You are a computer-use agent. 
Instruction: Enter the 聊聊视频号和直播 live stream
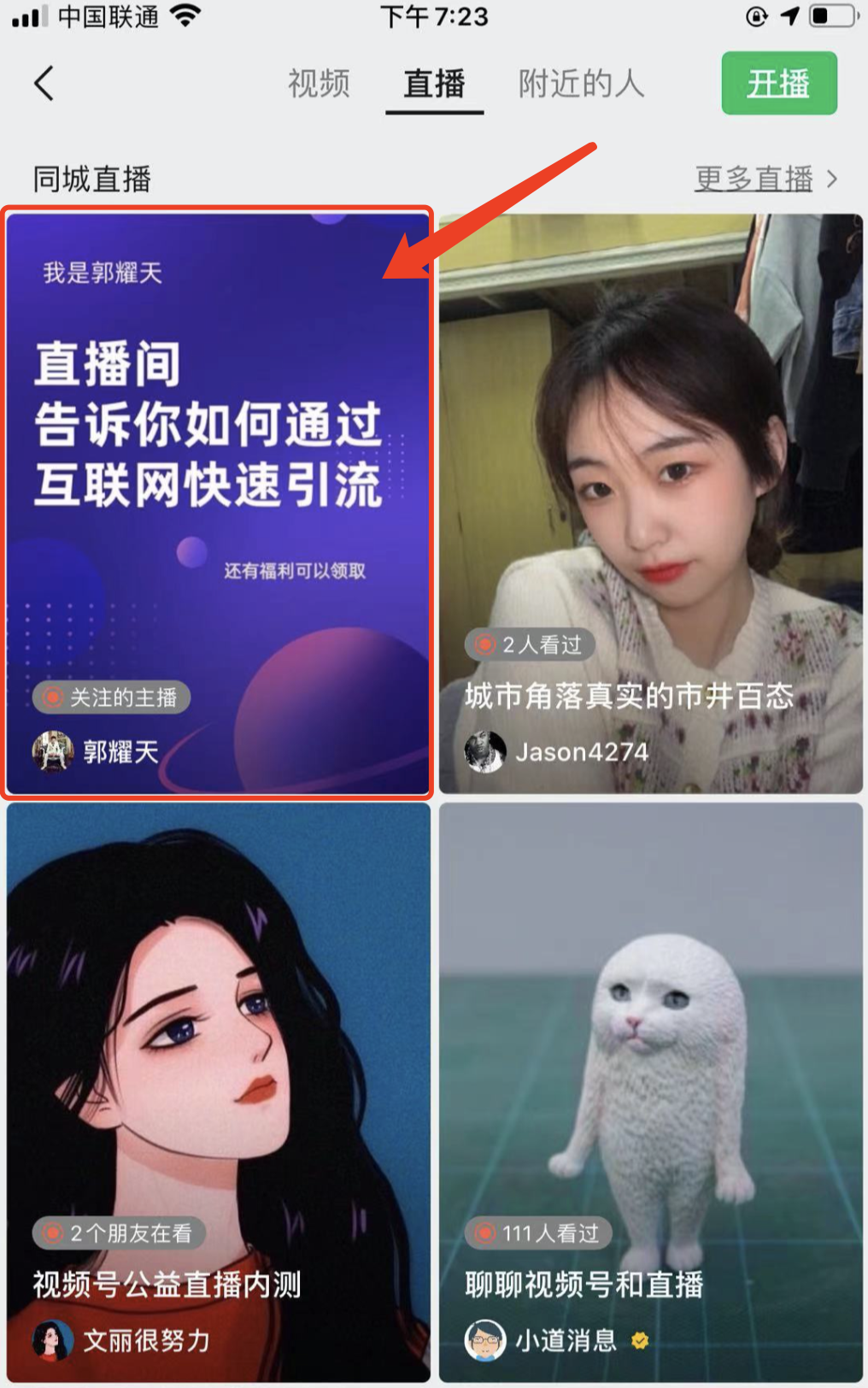[650, 1091]
